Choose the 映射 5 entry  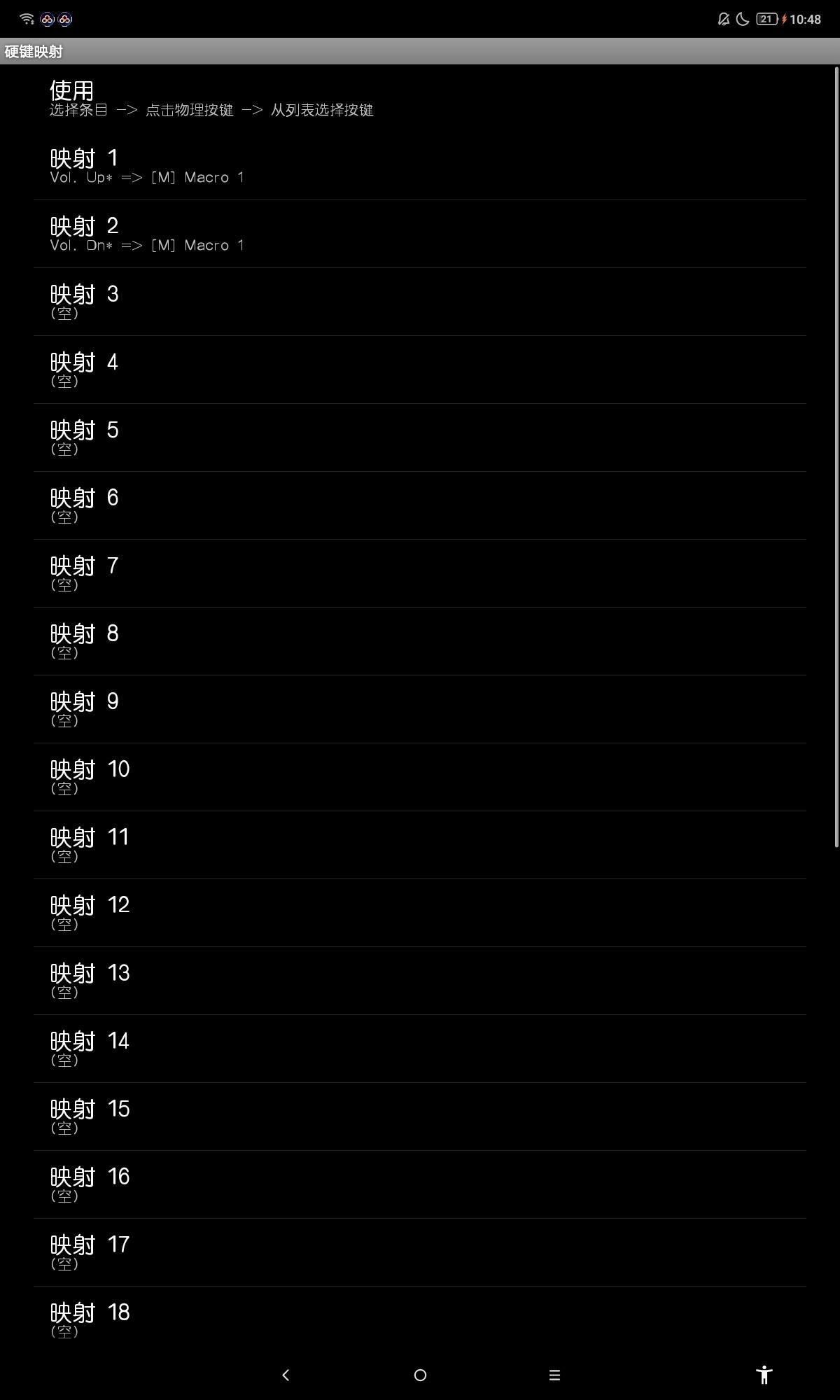click(x=420, y=438)
